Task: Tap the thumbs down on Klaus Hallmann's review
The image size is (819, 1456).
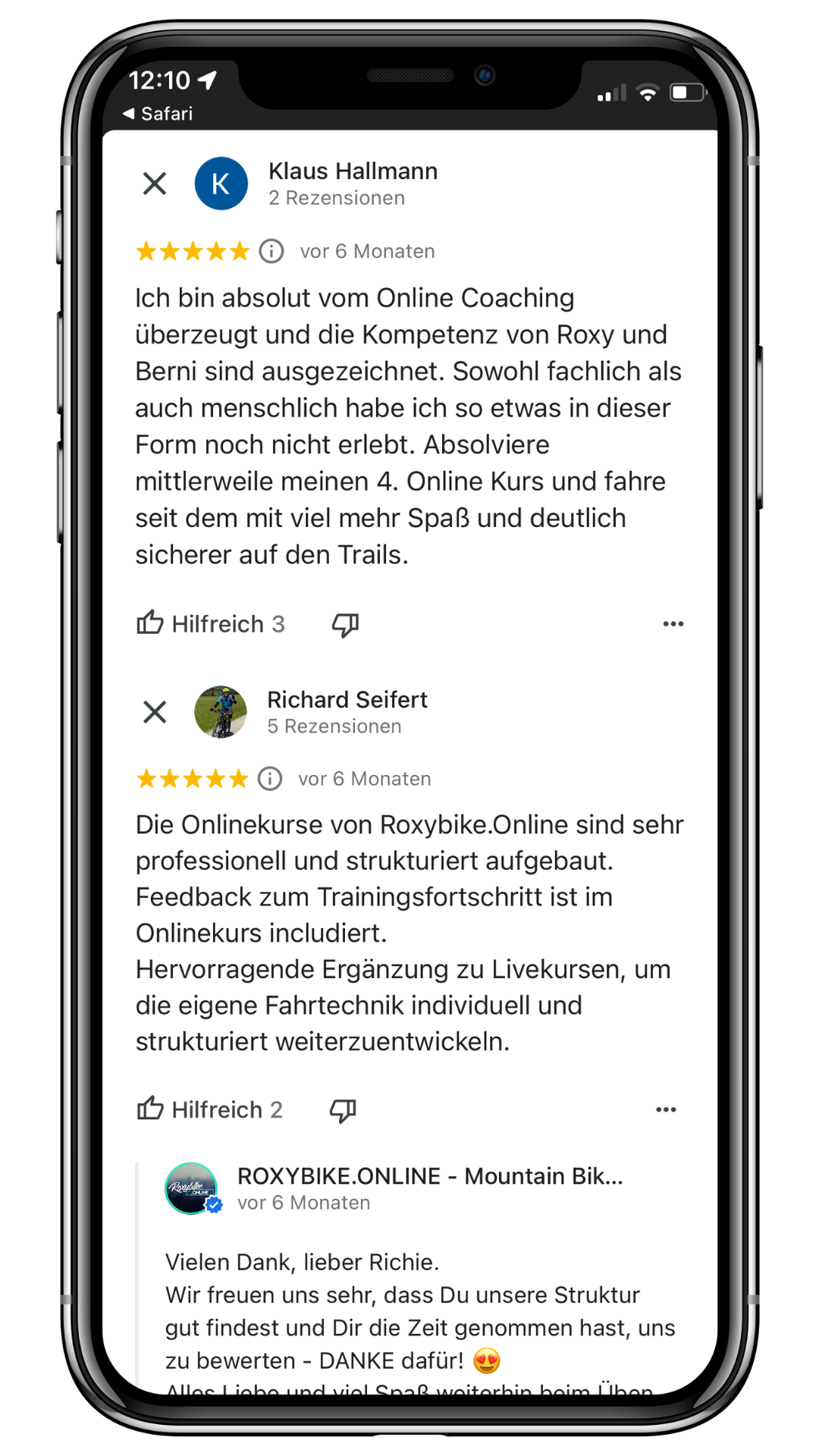Action: (x=345, y=624)
